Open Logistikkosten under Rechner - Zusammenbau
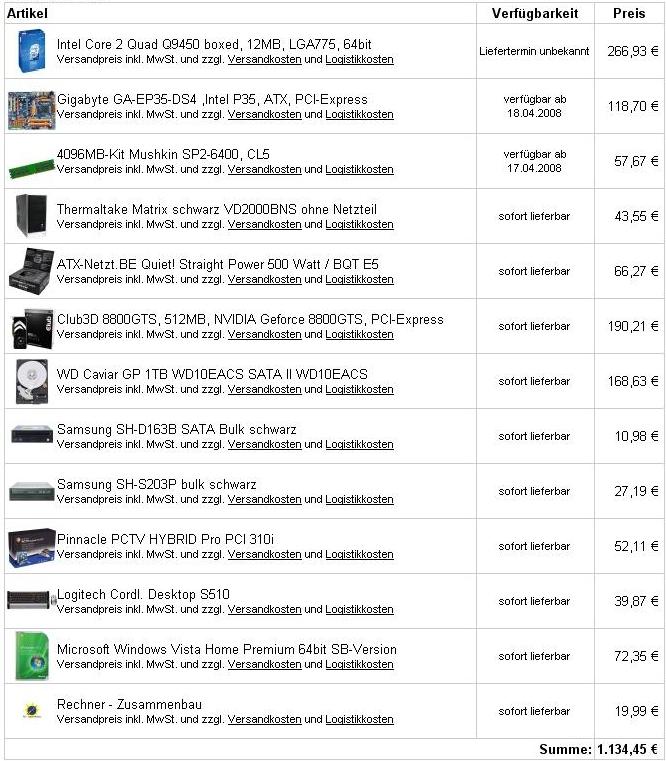This screenshot has width=666, height=761. tap(359, 720)
